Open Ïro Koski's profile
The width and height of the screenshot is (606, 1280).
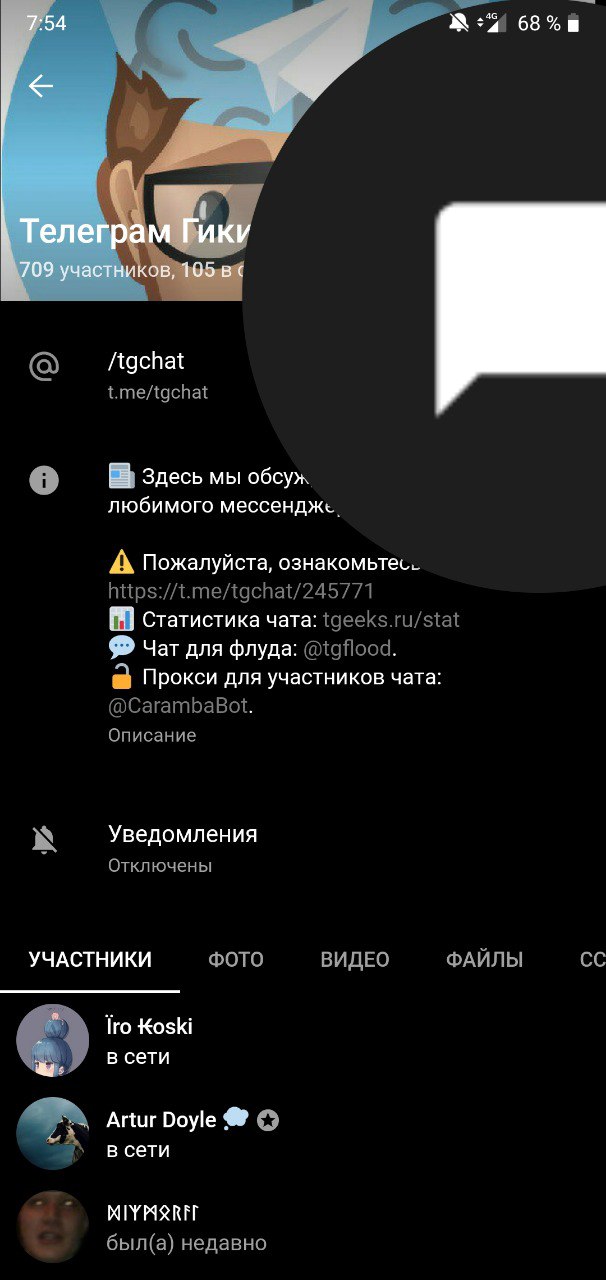click(150, 1040)
